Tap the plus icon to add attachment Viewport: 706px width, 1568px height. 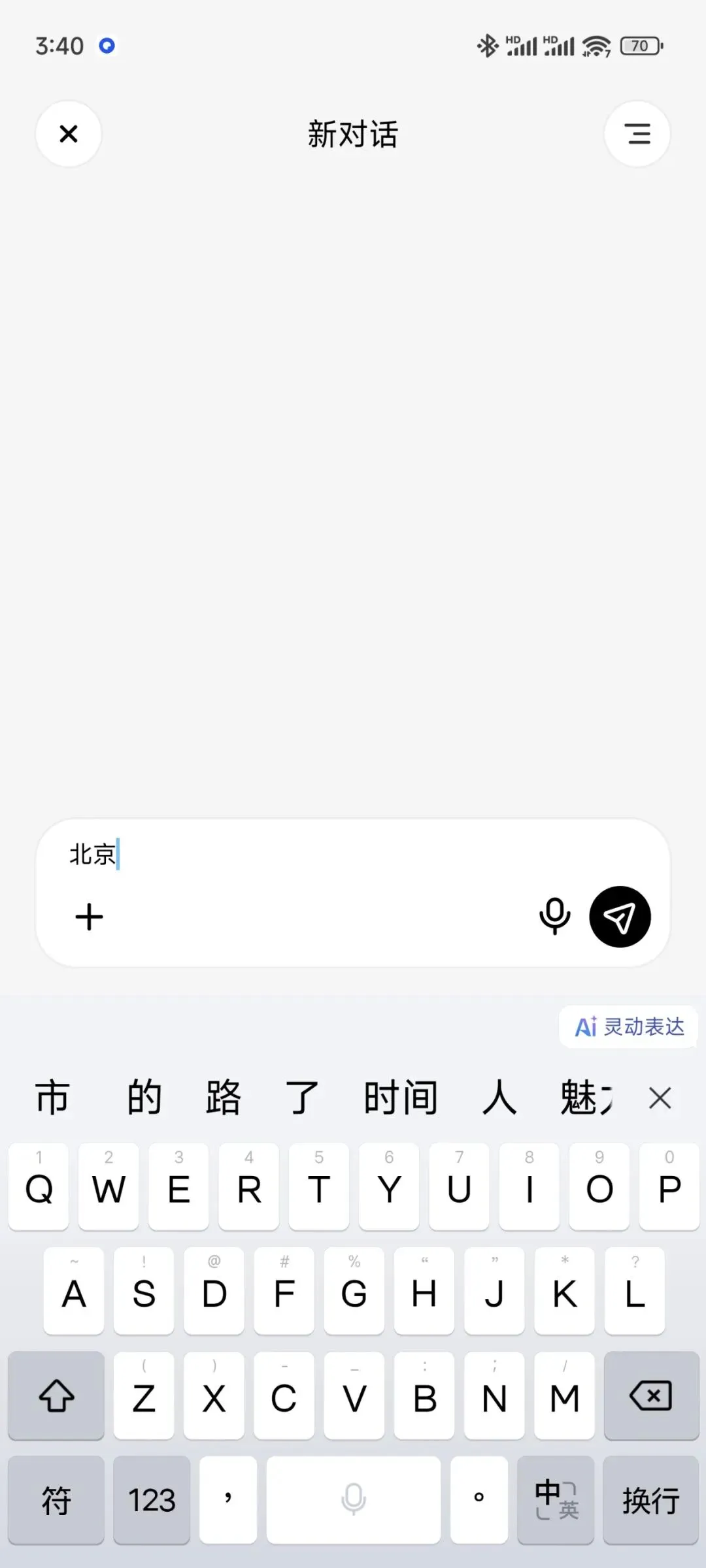[x=90, y=917]
